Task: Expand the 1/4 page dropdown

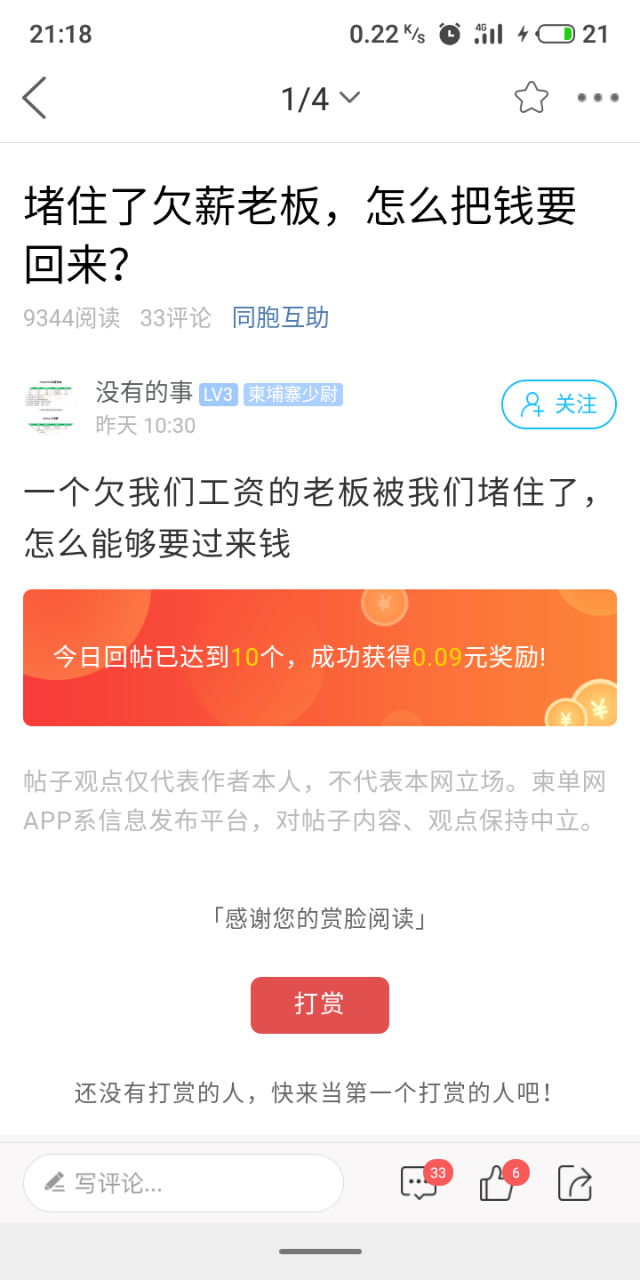Action: click(320, 98)
